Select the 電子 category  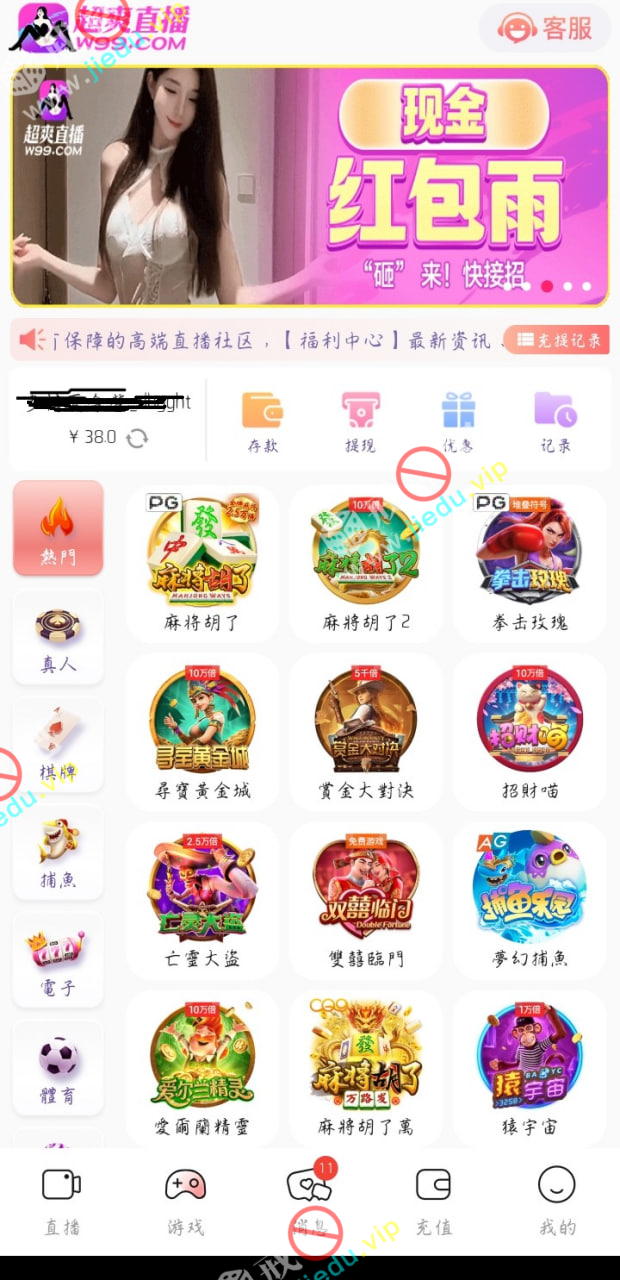pos(58,960)
